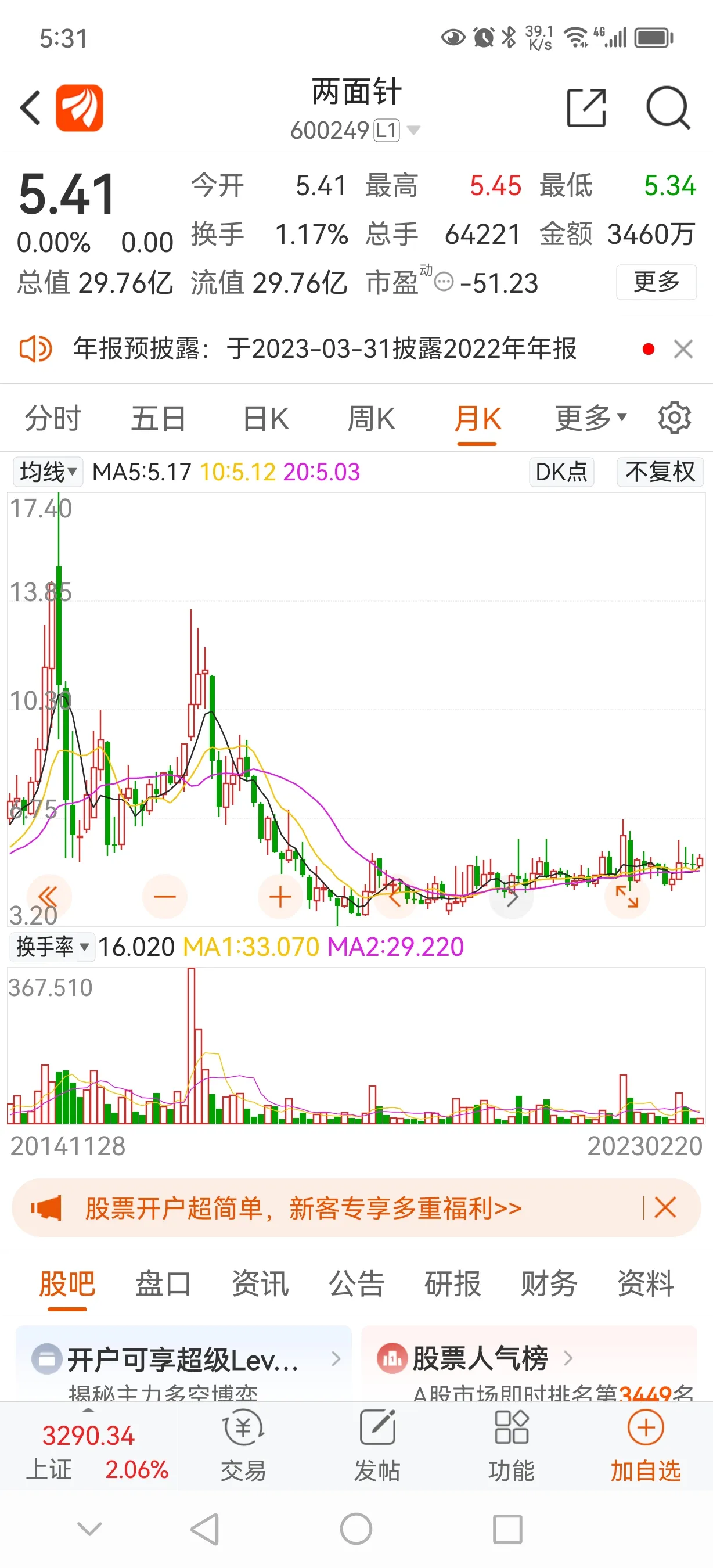
Task: Open the 更多 chart period dropdown
Action: coord(590,419)
